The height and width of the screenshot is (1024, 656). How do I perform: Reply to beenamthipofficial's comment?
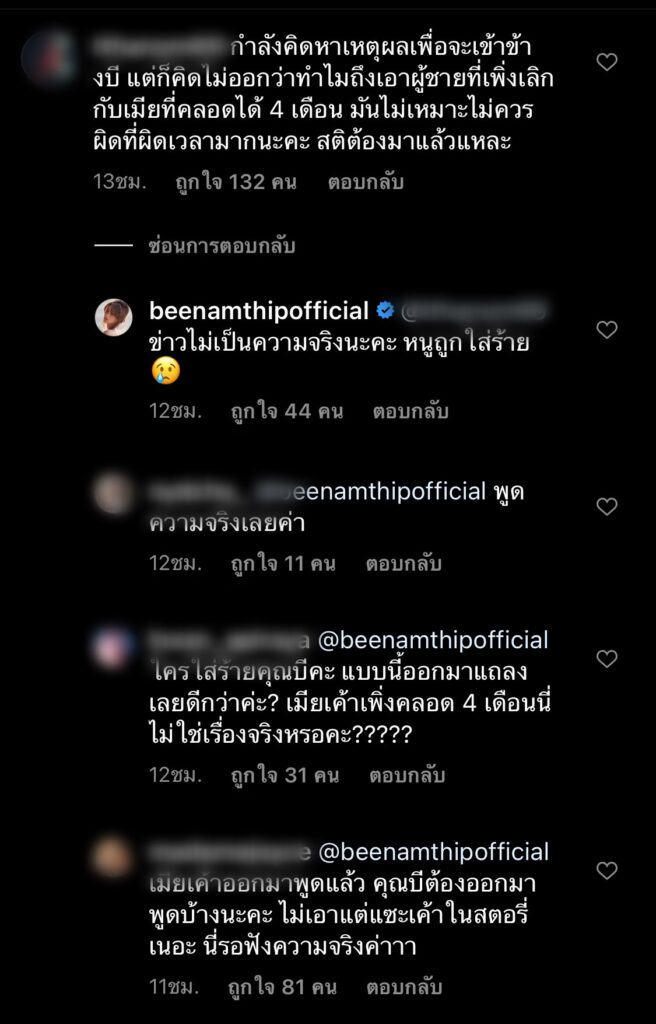pos(410,411)
